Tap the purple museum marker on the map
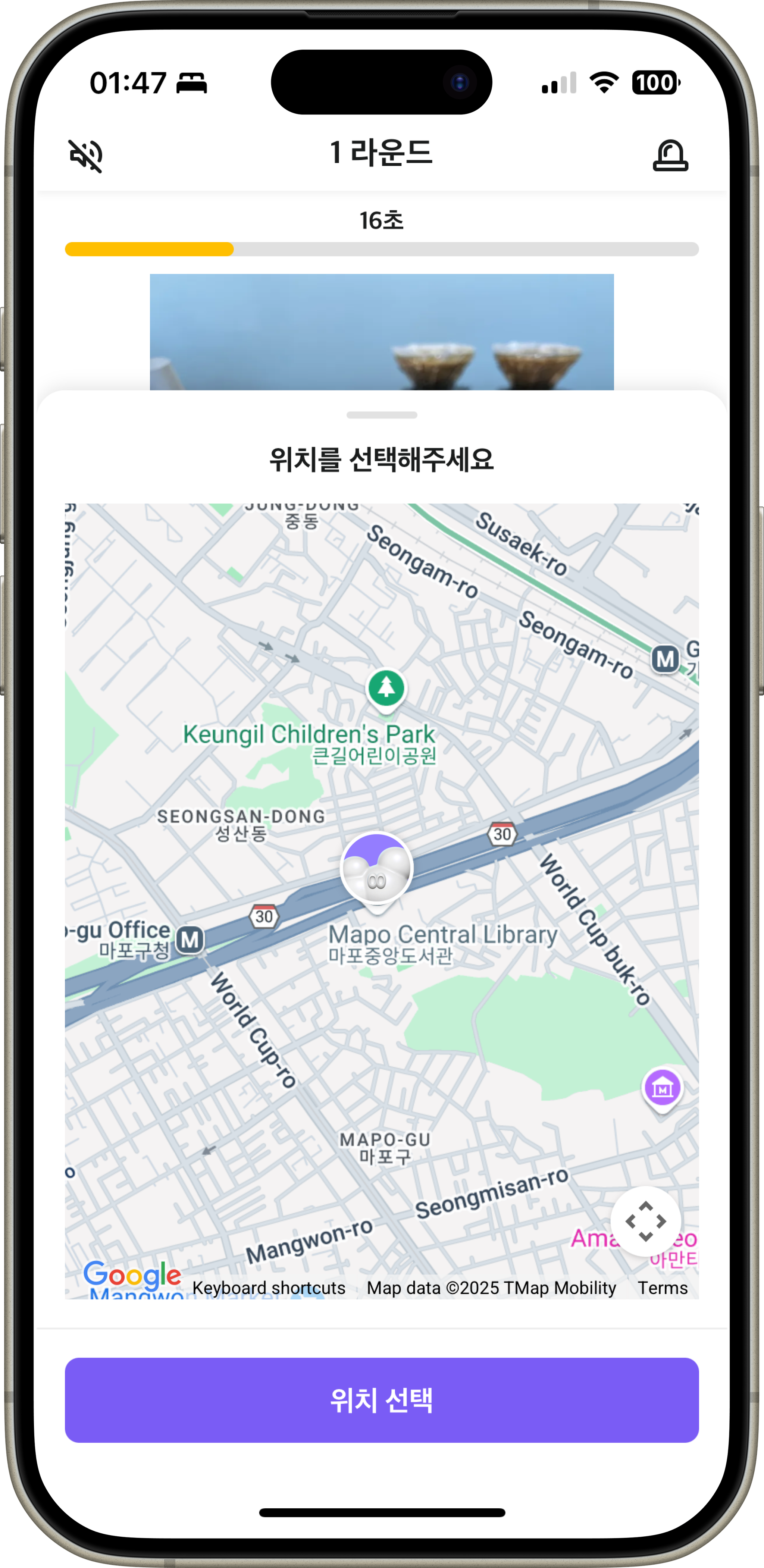Image resolution: width=764 pixels, height=1568 pixels. [x=662, y=1088]
